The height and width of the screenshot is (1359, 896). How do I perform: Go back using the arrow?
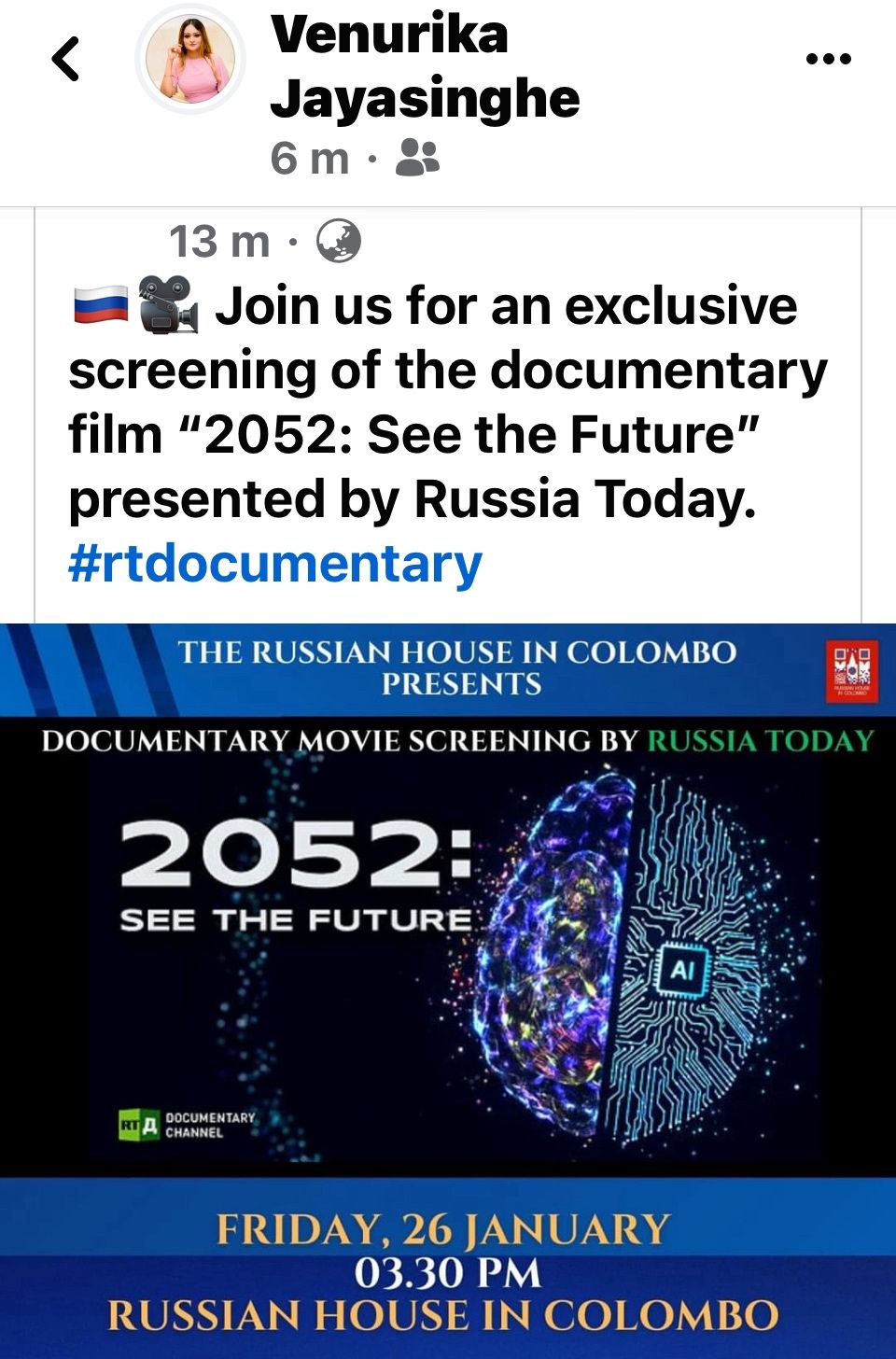click(x=65, y=59)
